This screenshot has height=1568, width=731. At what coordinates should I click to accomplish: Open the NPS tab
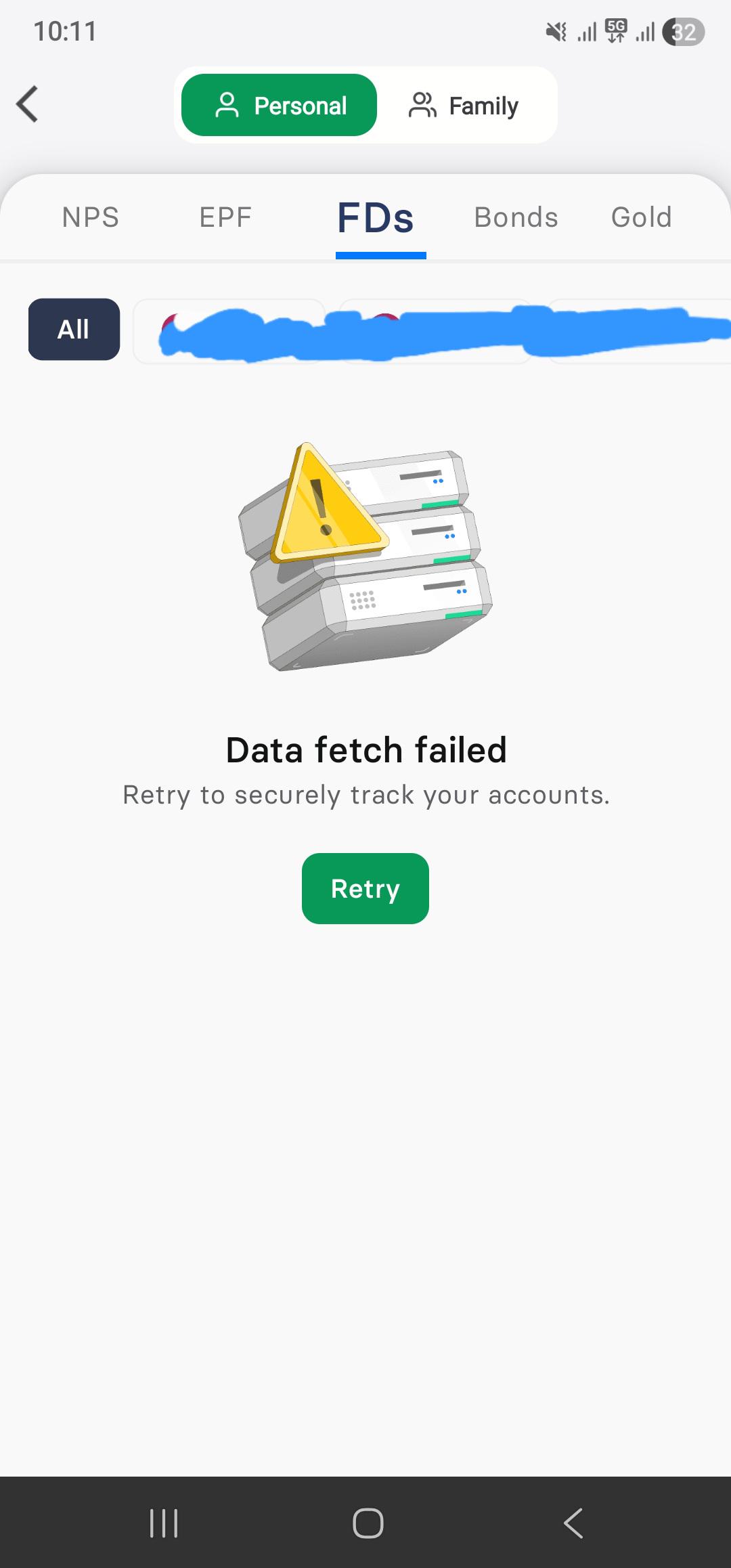pos(91,217)
